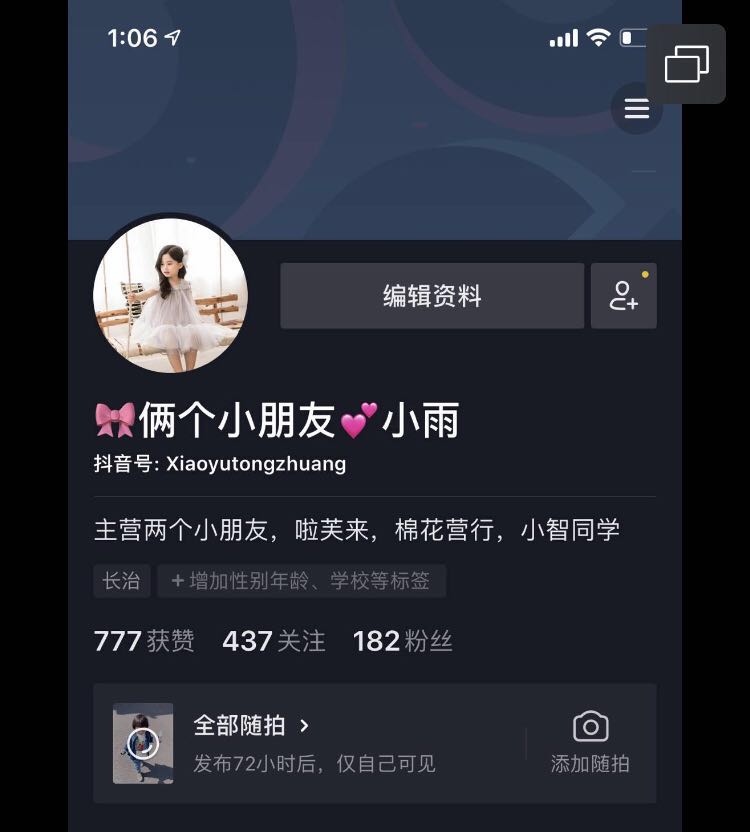750x832 pixels.
Task: Open the 全部随拍 list
Action: [x=251, y=725]
